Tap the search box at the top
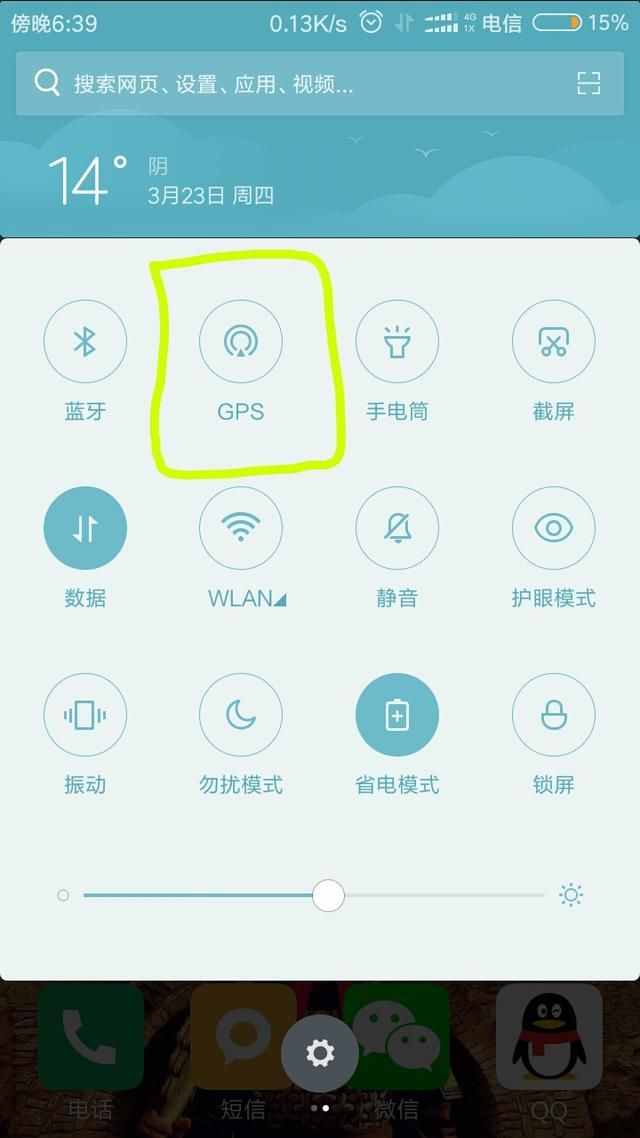640x1138 pixels. (x=300, y=84)
